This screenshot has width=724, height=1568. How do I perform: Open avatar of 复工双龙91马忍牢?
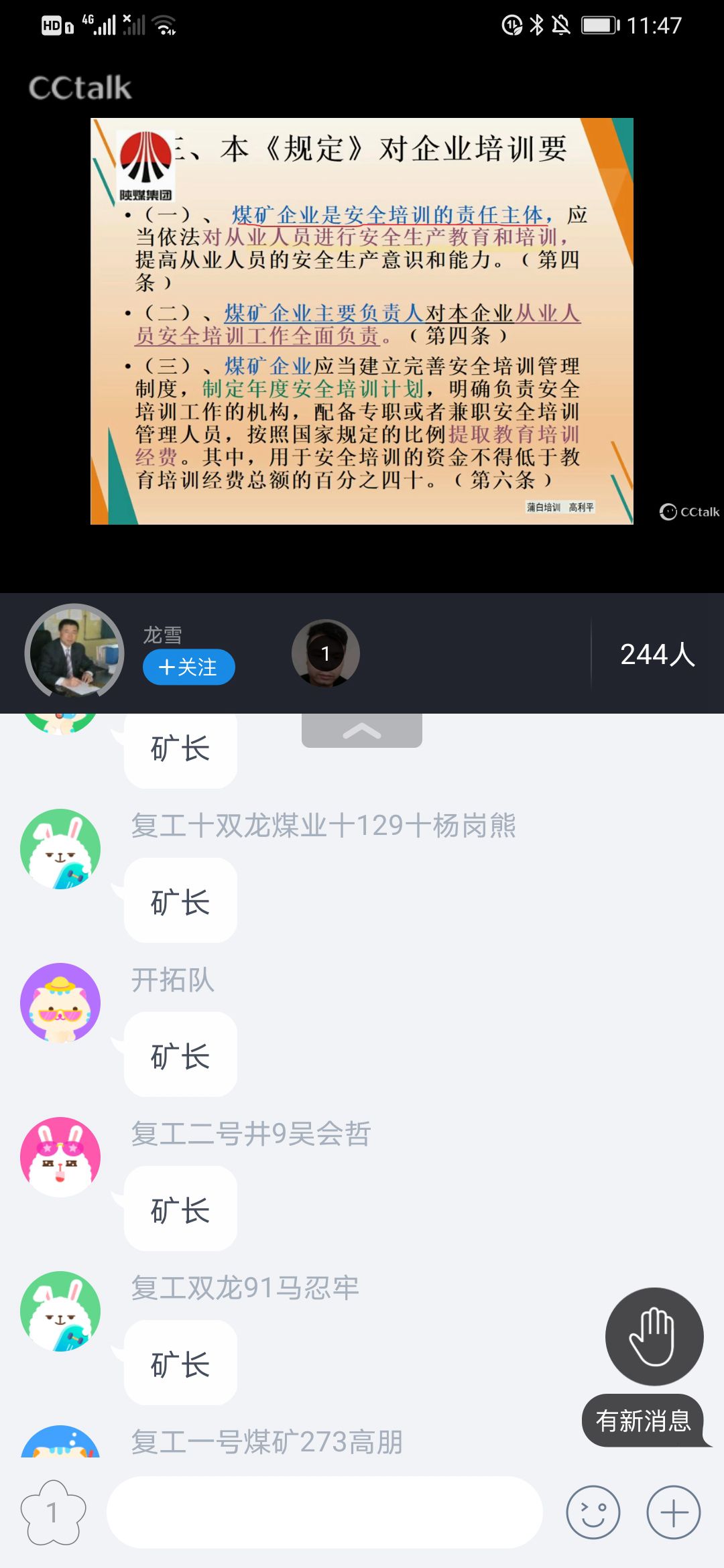click(60, 1311)
